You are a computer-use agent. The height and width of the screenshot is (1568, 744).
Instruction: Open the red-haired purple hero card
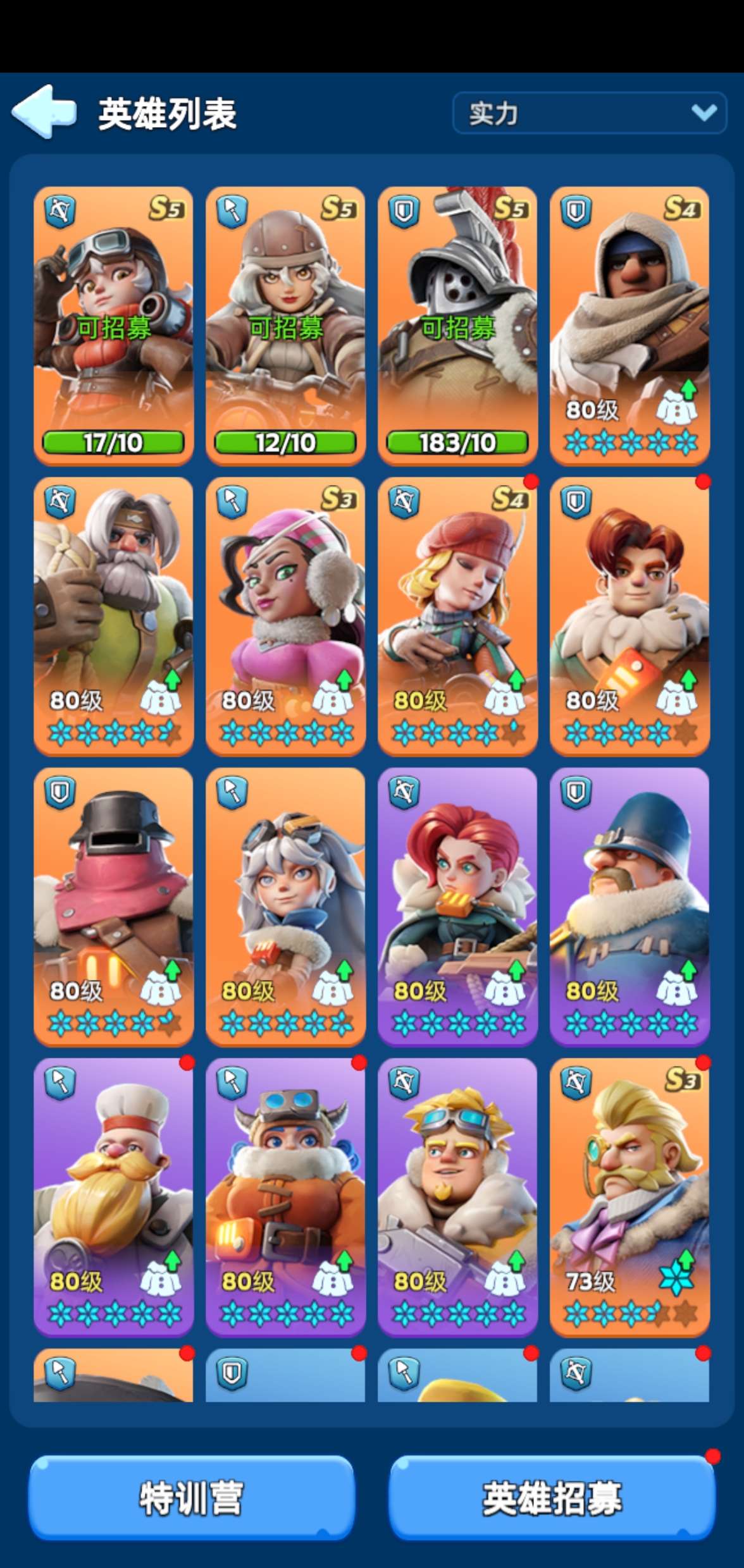coord(457,907)
